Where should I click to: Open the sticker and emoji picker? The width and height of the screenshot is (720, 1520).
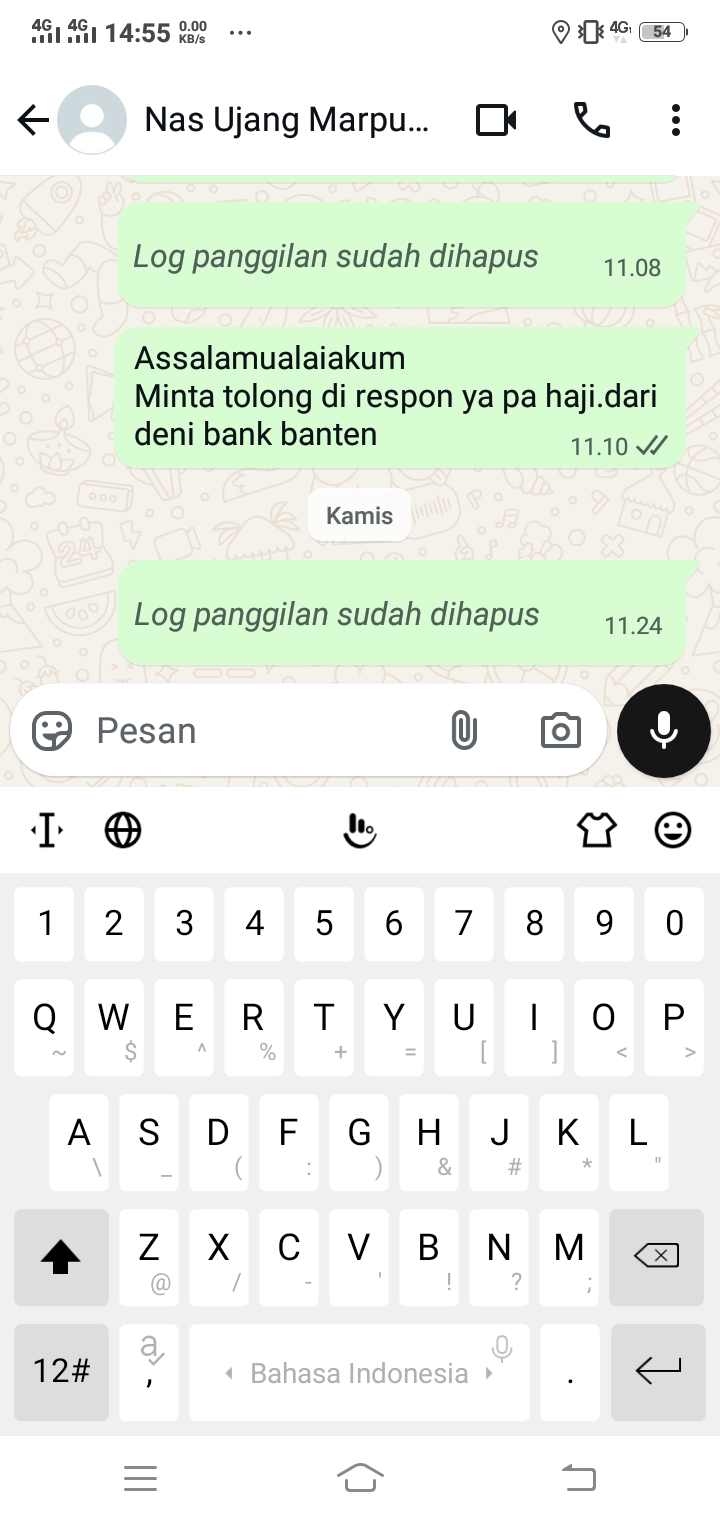(x=52, y=731)
